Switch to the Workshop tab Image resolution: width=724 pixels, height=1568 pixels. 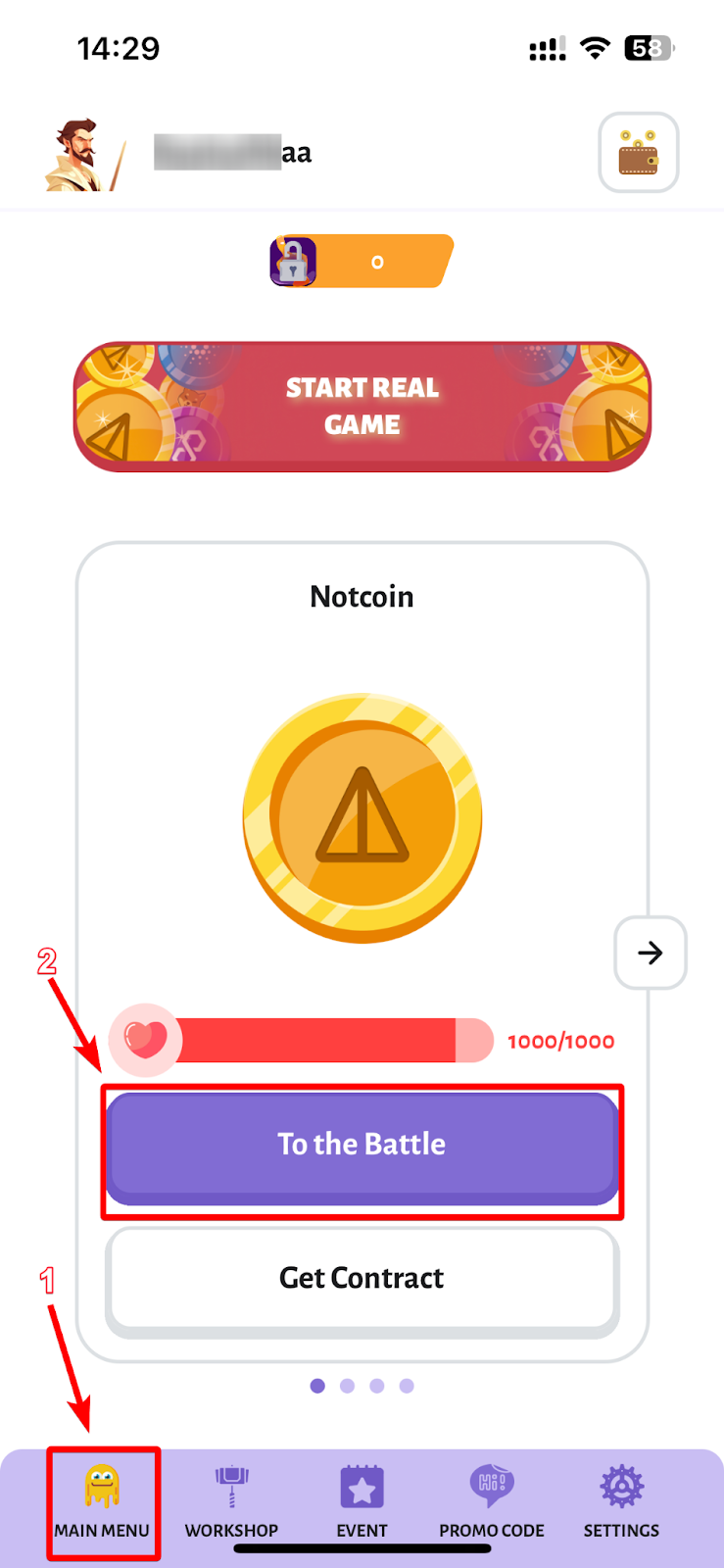[231, 1501]
